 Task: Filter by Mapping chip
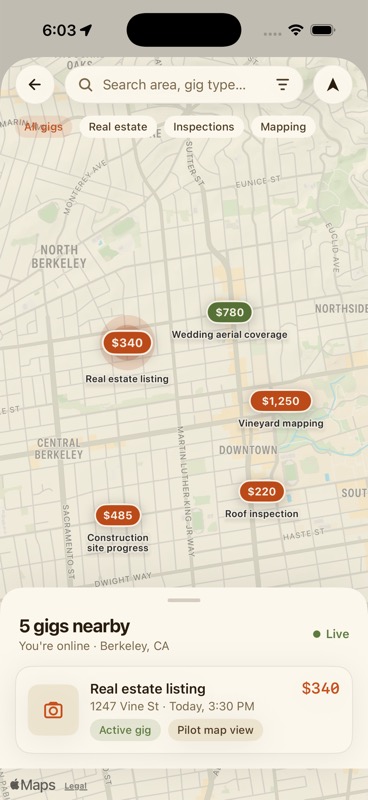(x=283, y=127)
